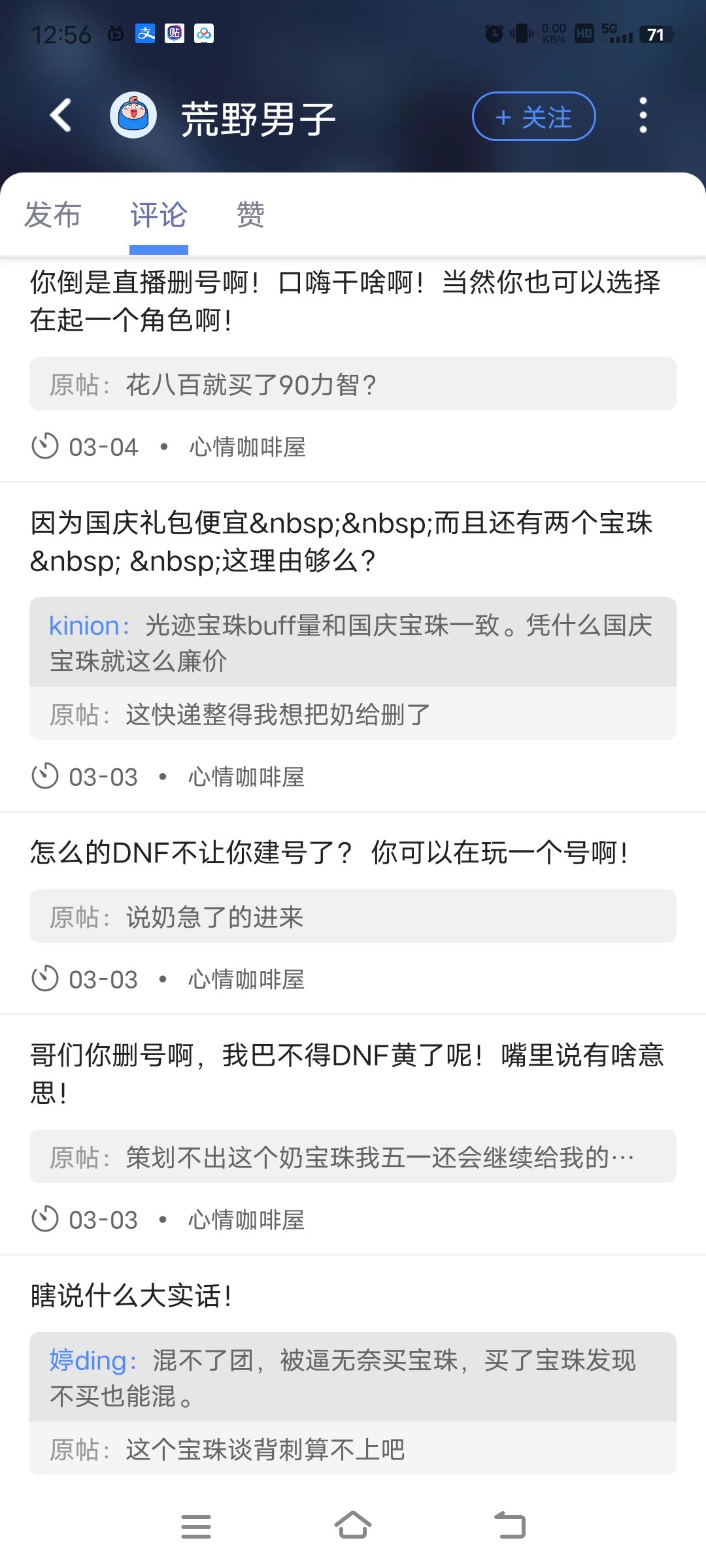The width and height of the screenshot is (706, 1568).
Task: Open original post 策划不出这个奶宝珠
Action: 352,1157
